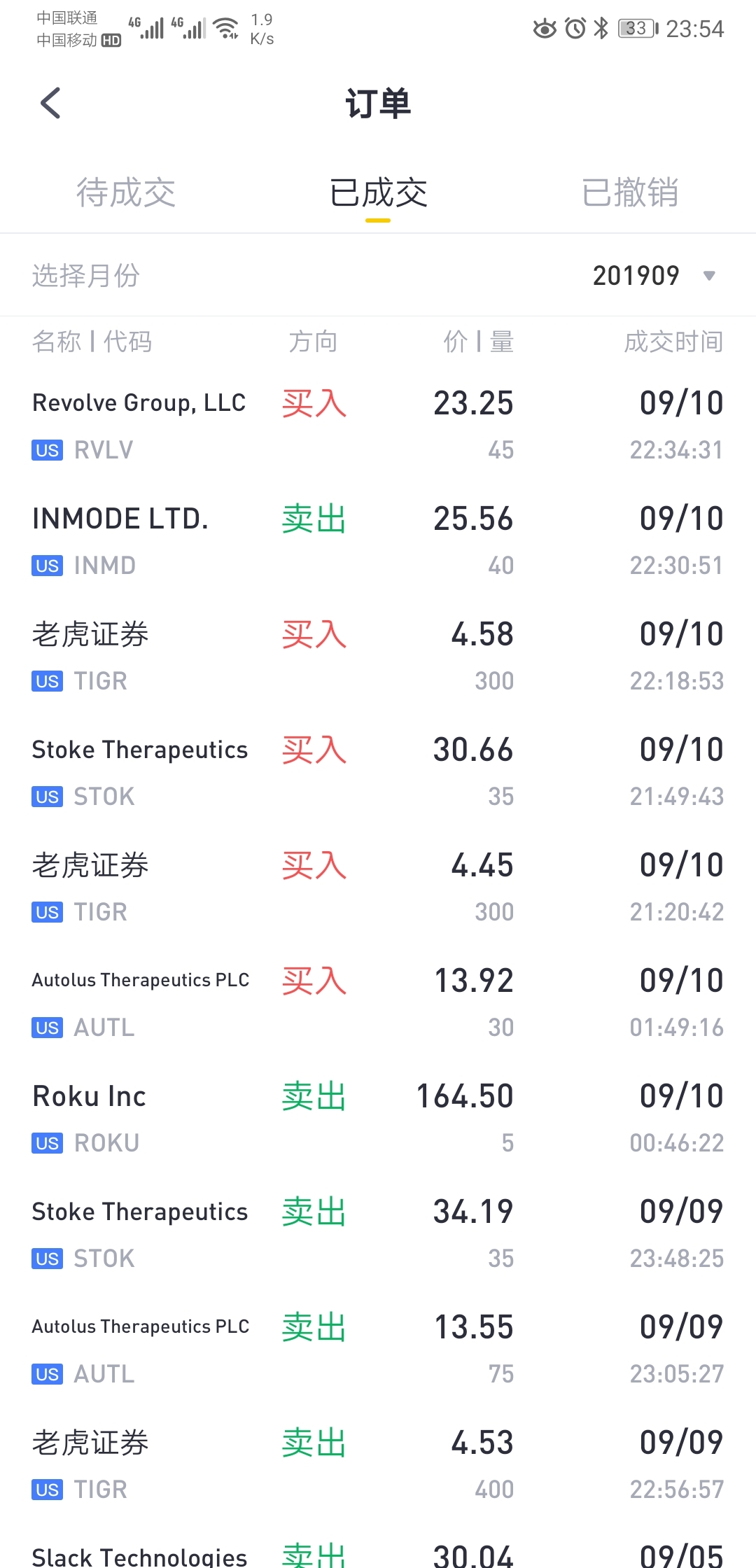Screen dimensions: 756x1568
Task: Switch to the 待成交 tab
Action: tap(126, 192)
